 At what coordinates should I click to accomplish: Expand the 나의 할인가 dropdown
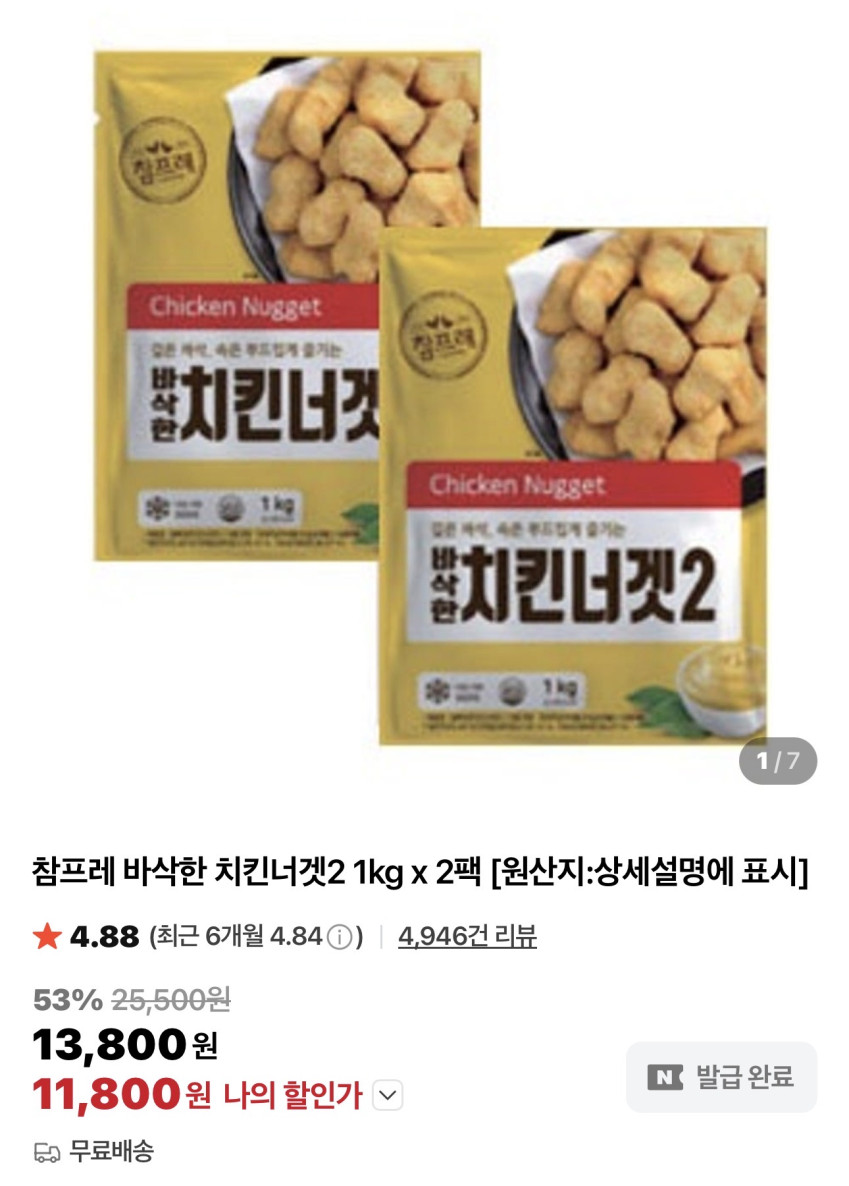coord(387,1096)
